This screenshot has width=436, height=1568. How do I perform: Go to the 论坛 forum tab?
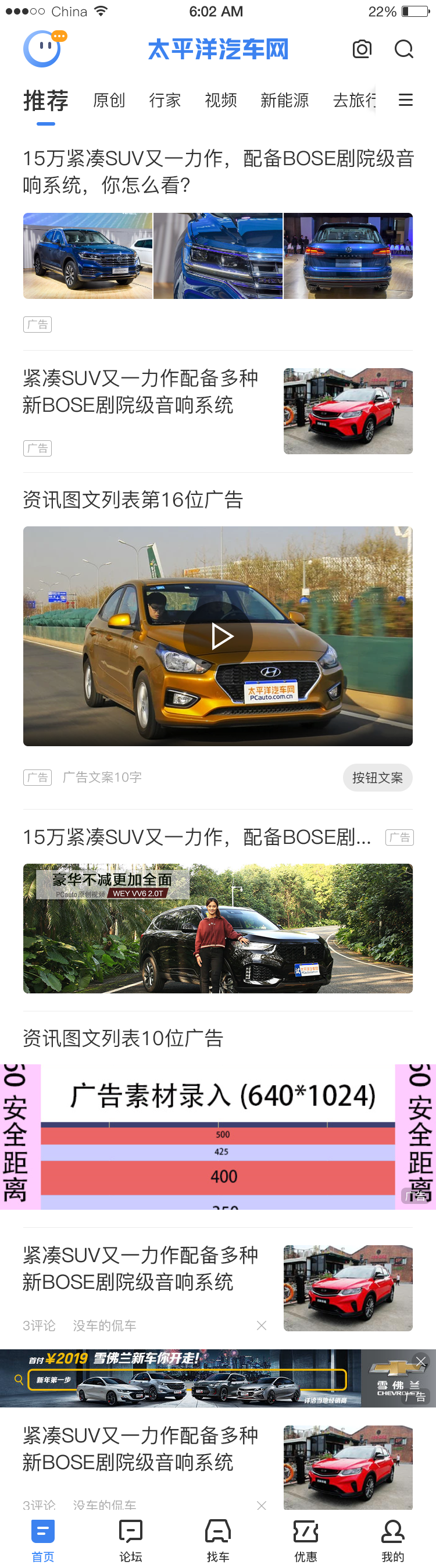coord(131,1540)
